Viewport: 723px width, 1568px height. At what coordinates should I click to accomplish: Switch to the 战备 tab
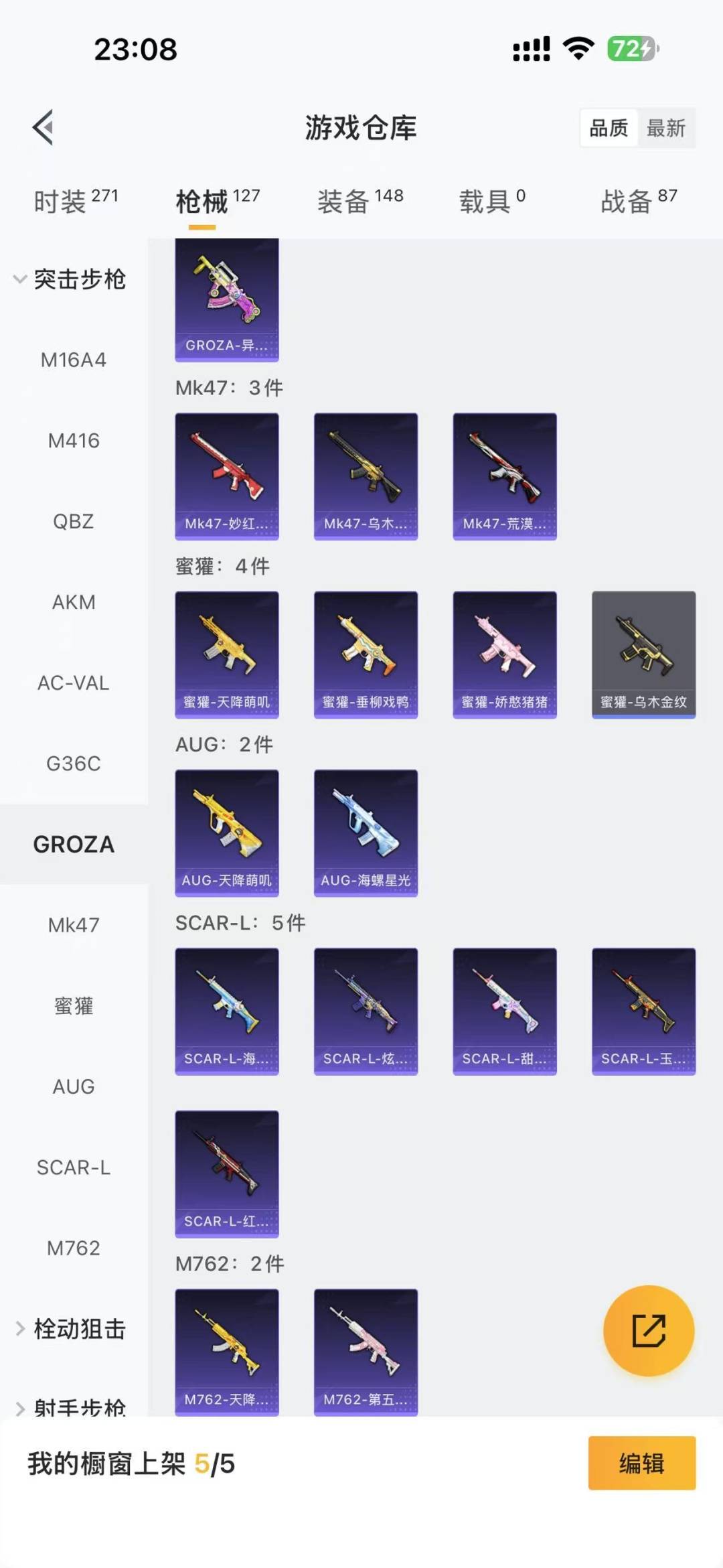pyautogui.click(x=638, y=201)
